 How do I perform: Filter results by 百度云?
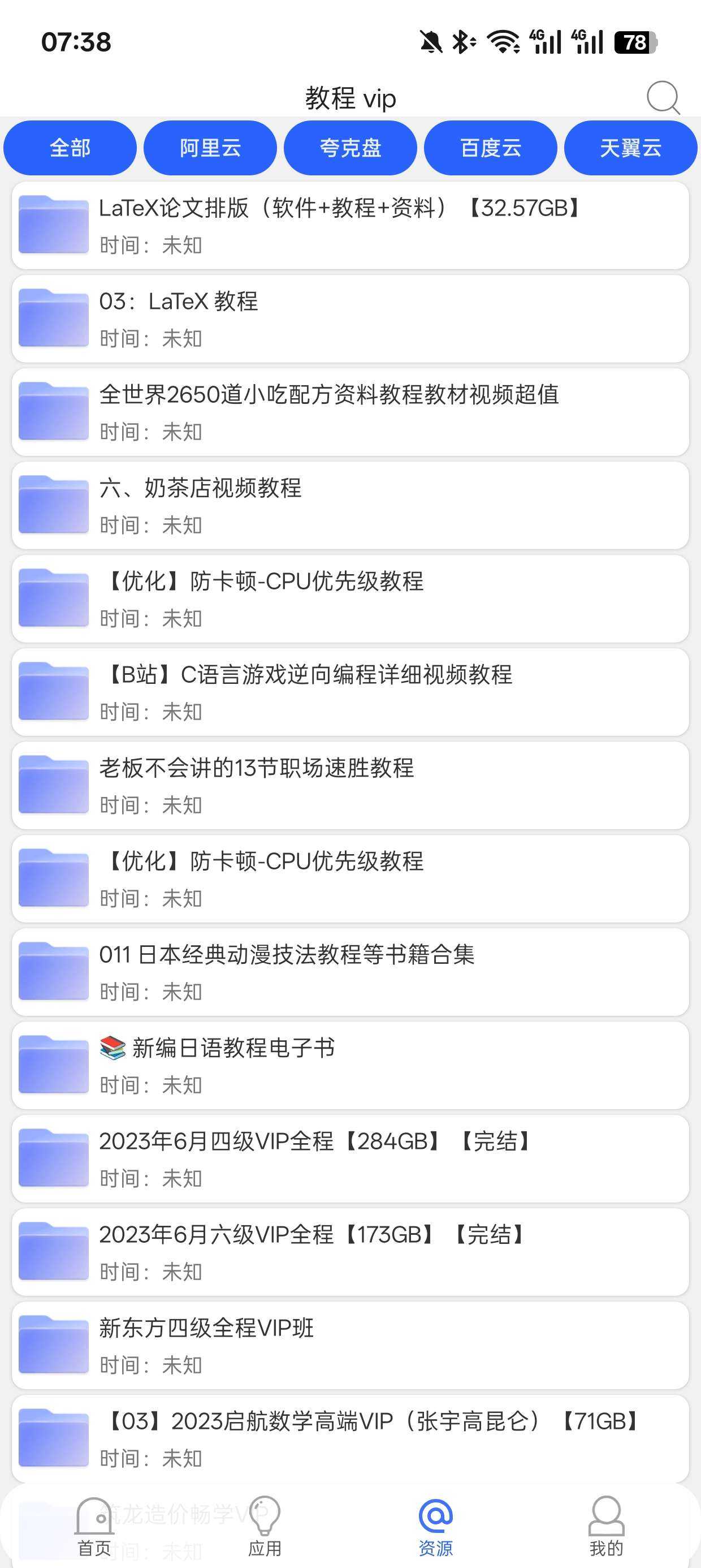point(490,147)
